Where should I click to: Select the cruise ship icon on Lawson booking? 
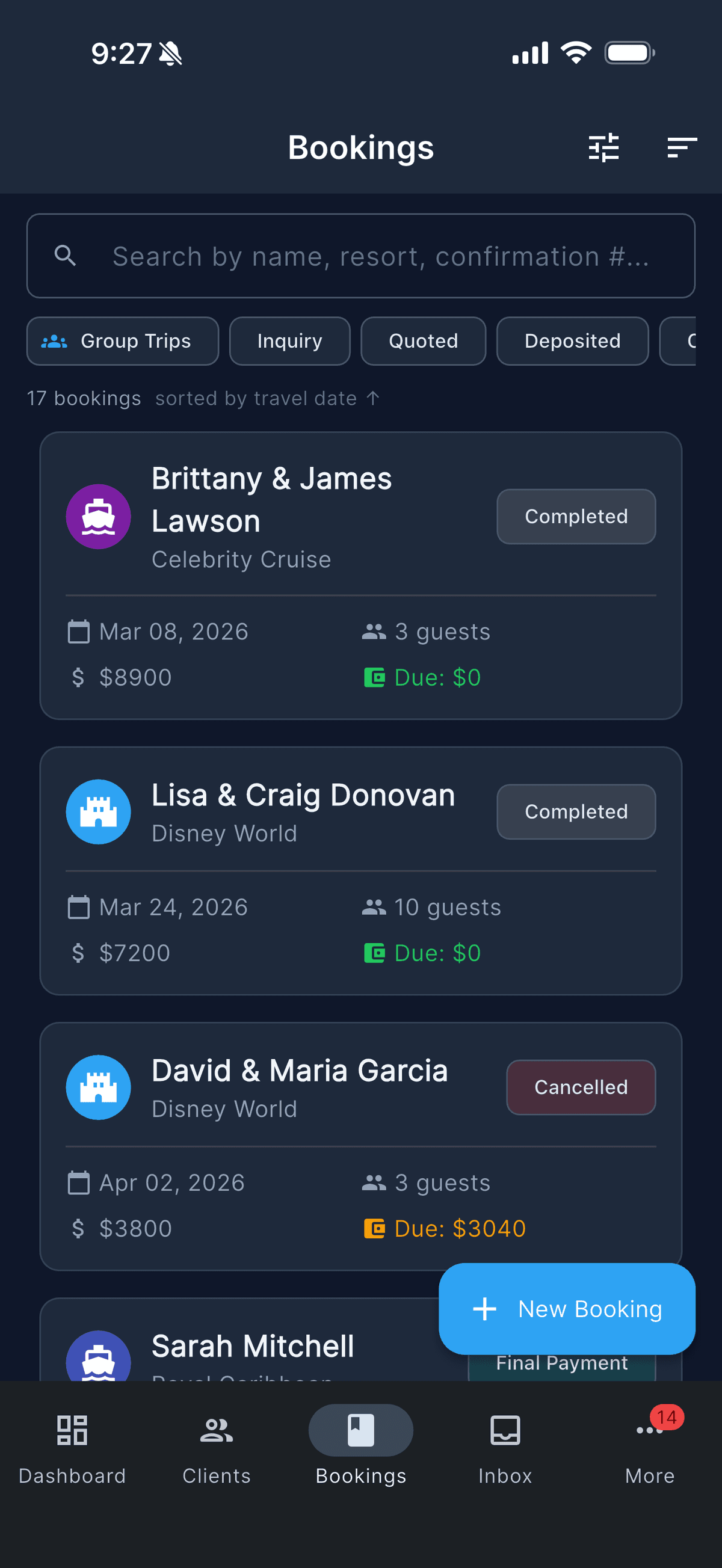pyautogui.click(x=99, y=516)
